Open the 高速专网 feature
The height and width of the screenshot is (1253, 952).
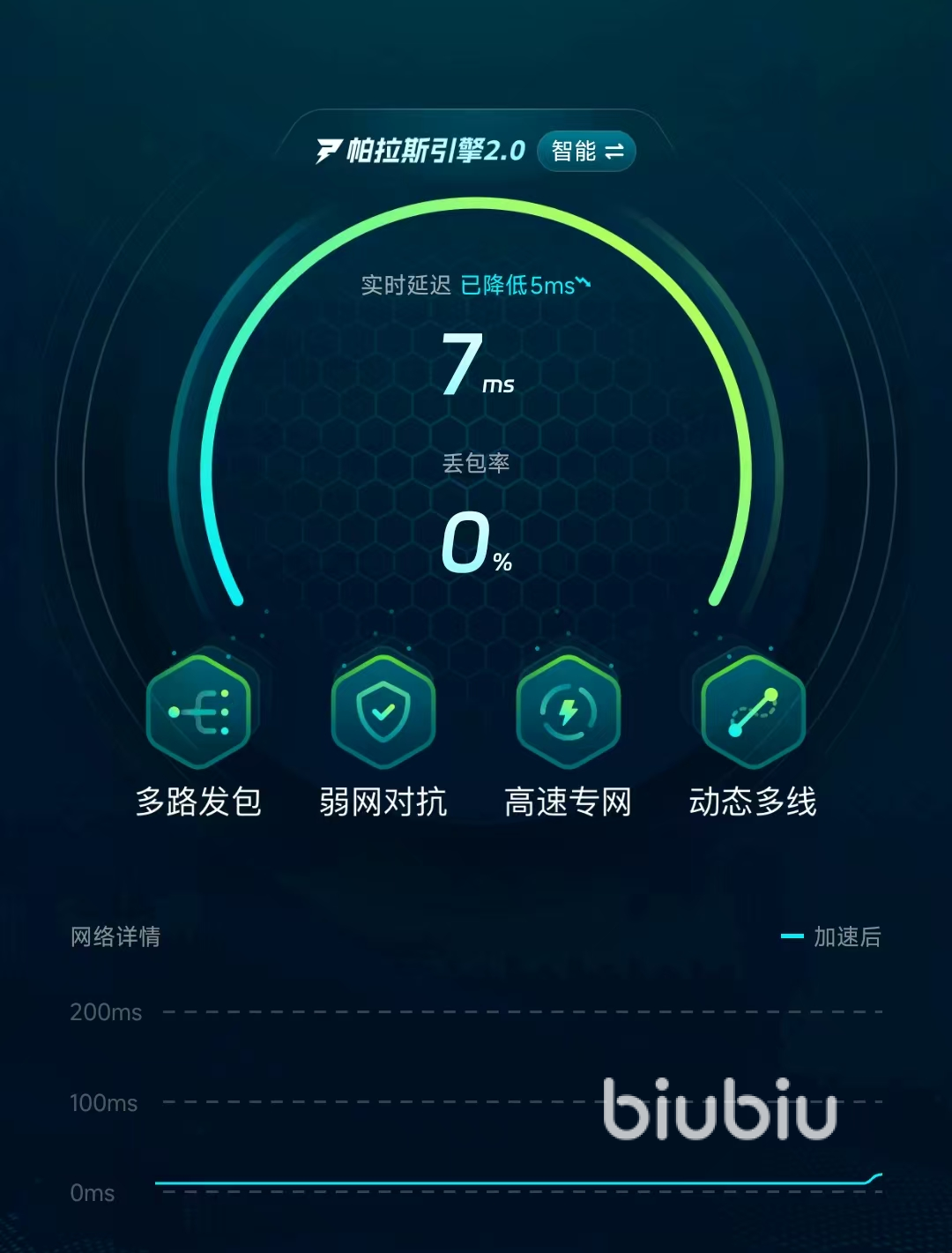[569, 712]
